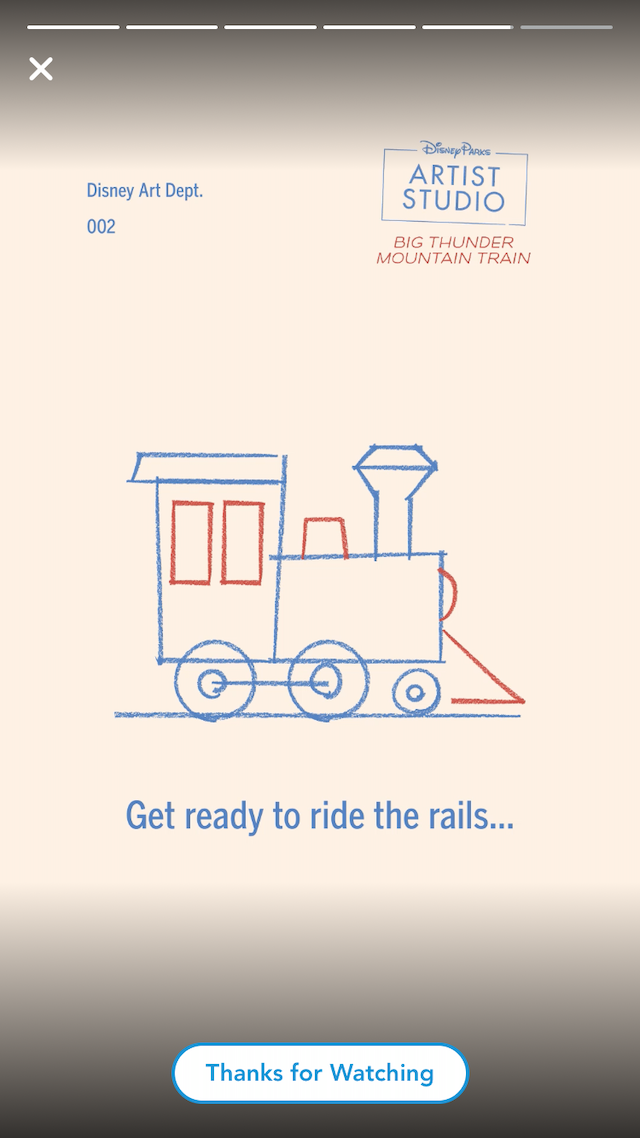Tap the Thanks for Watching button
This screenshot has width=640, height=1138.
(320, 1073)
